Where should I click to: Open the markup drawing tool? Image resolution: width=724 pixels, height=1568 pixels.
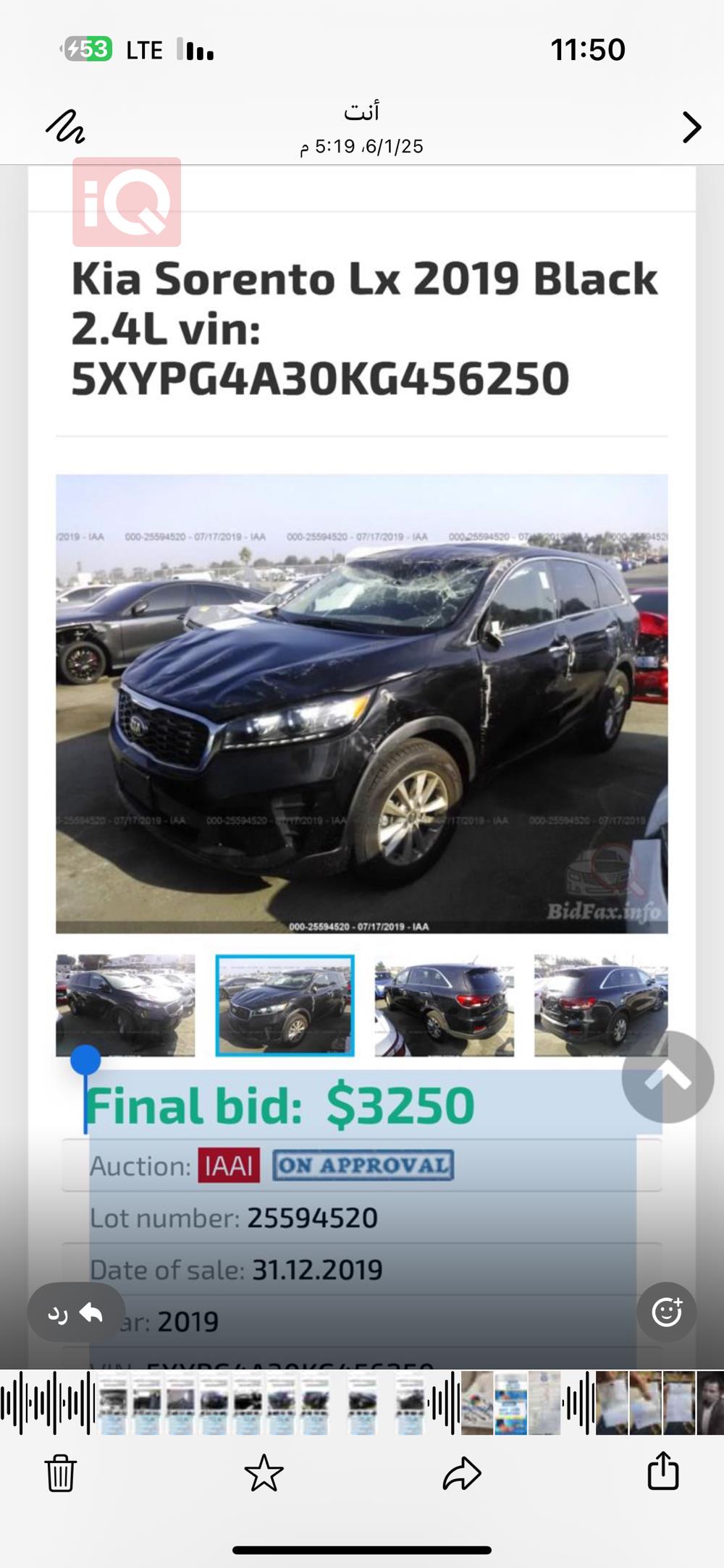click(65, 127)
